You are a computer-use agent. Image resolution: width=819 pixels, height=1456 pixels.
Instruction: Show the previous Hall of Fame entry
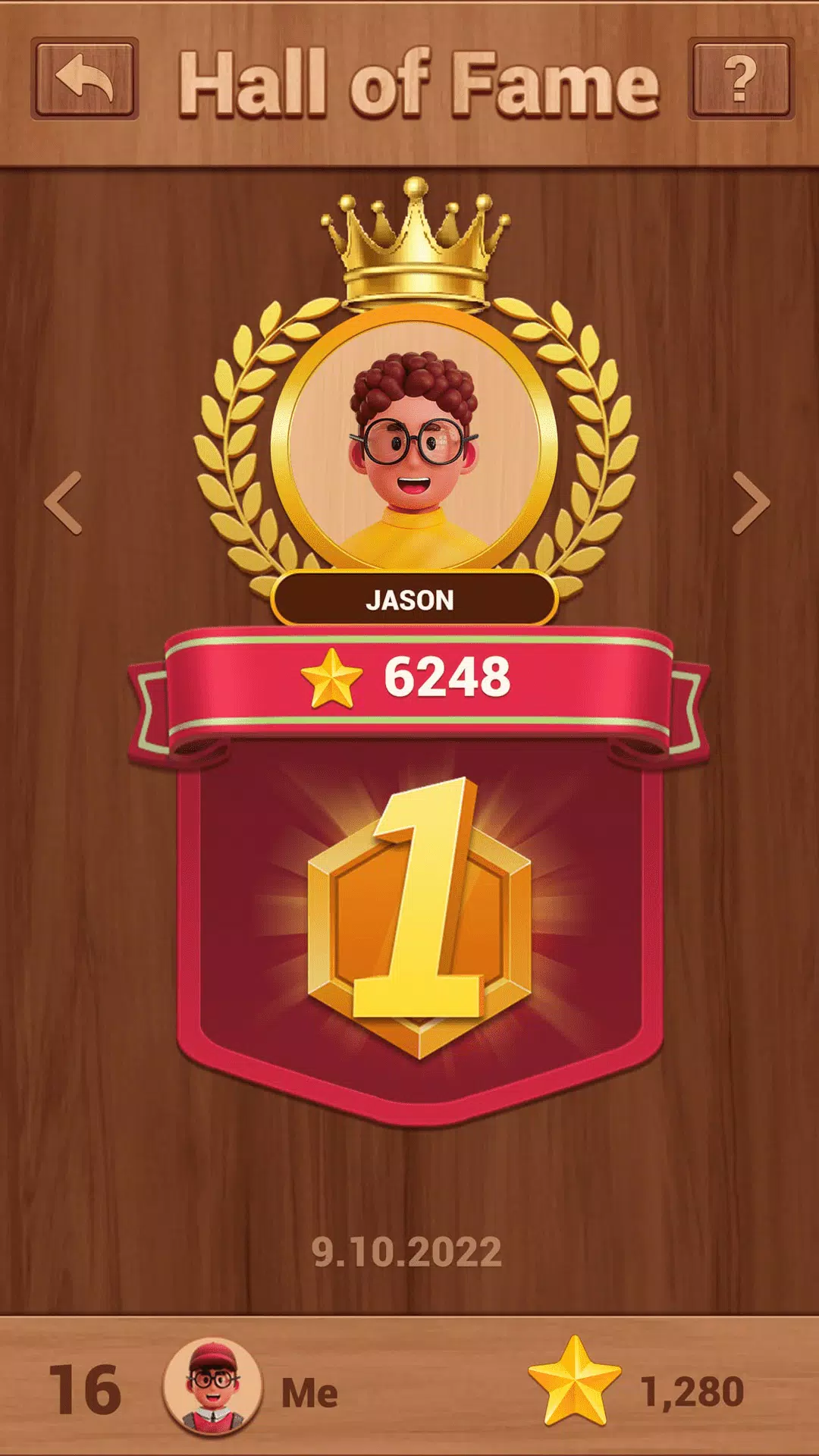coord(64,503)
